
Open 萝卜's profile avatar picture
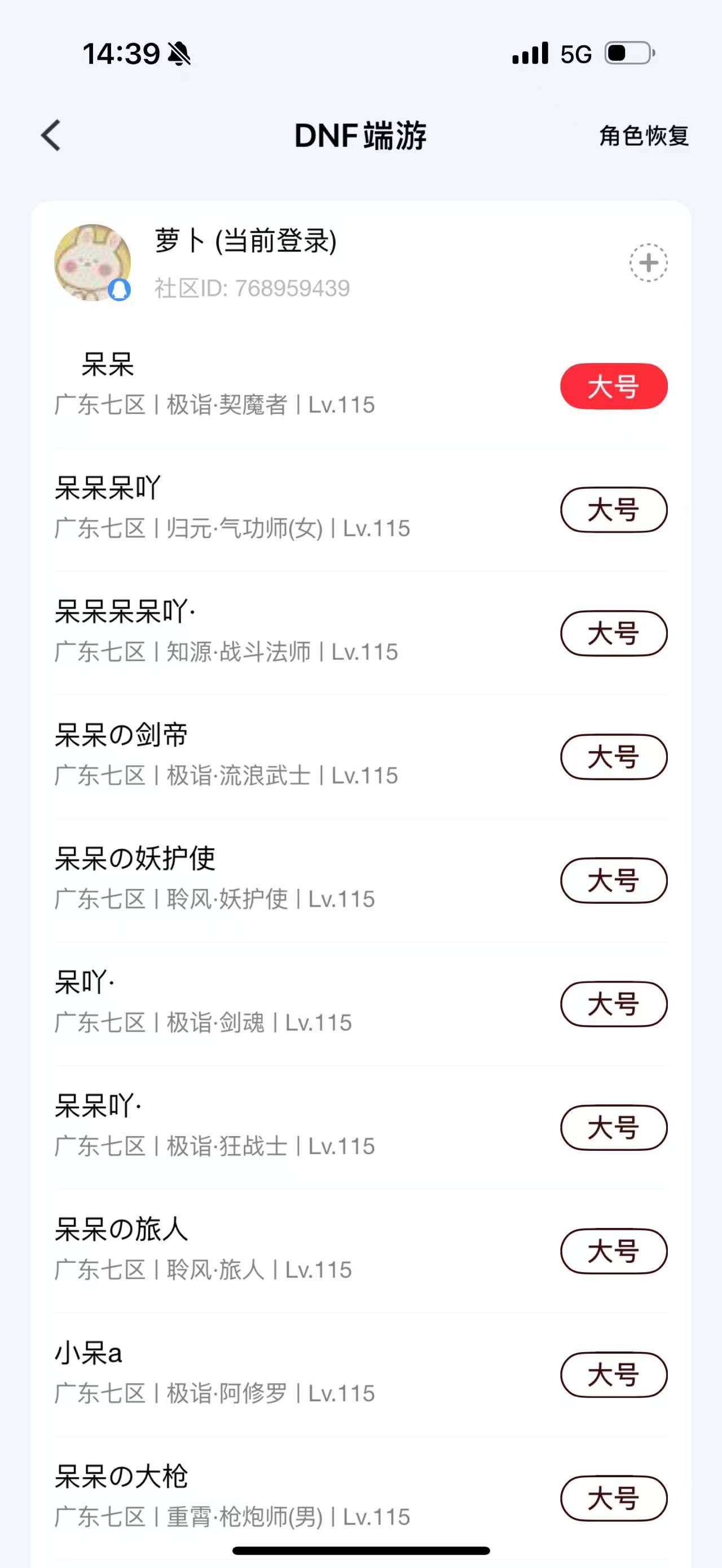[91, 260]
